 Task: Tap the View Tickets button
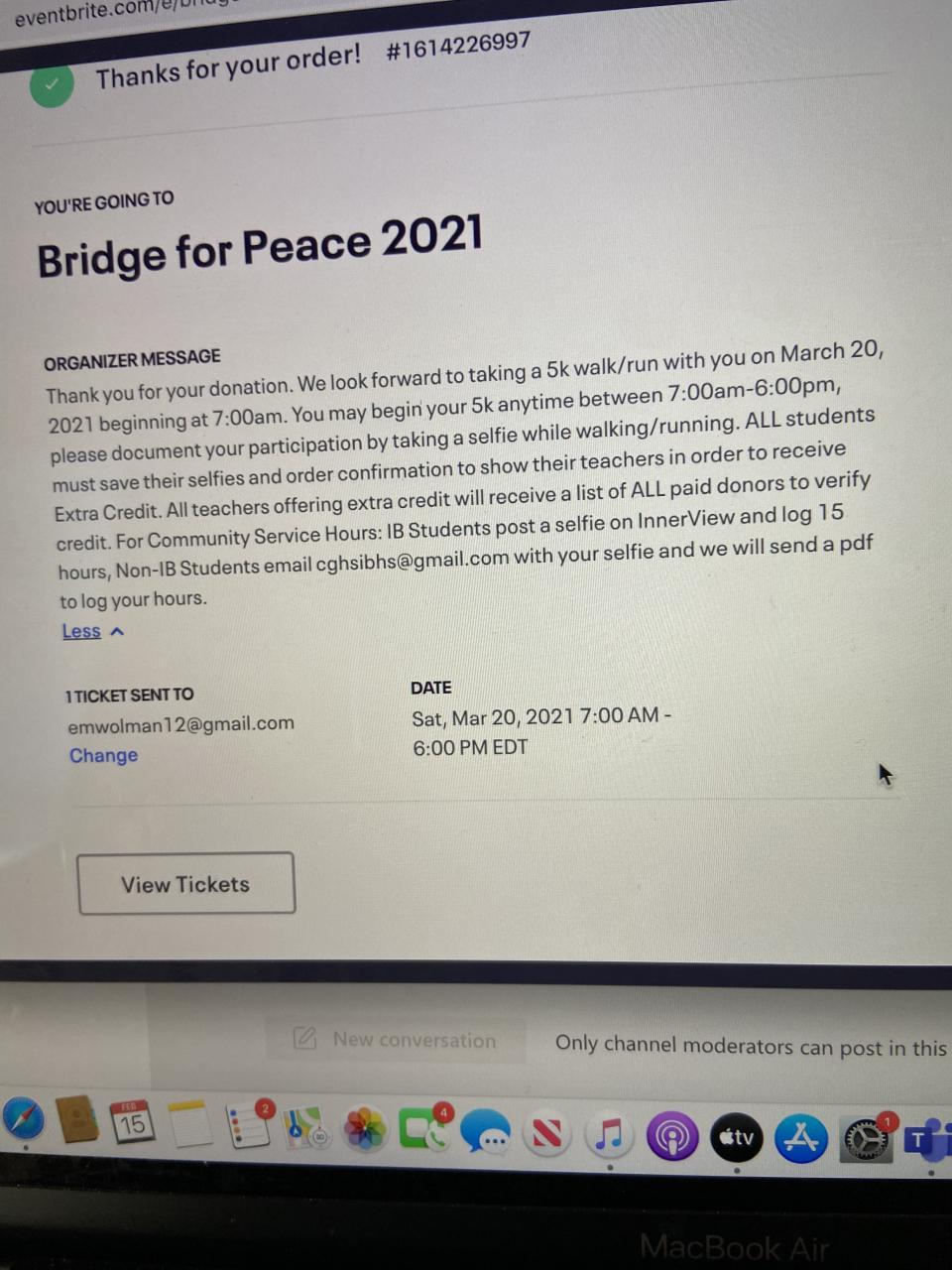(185, 883)
